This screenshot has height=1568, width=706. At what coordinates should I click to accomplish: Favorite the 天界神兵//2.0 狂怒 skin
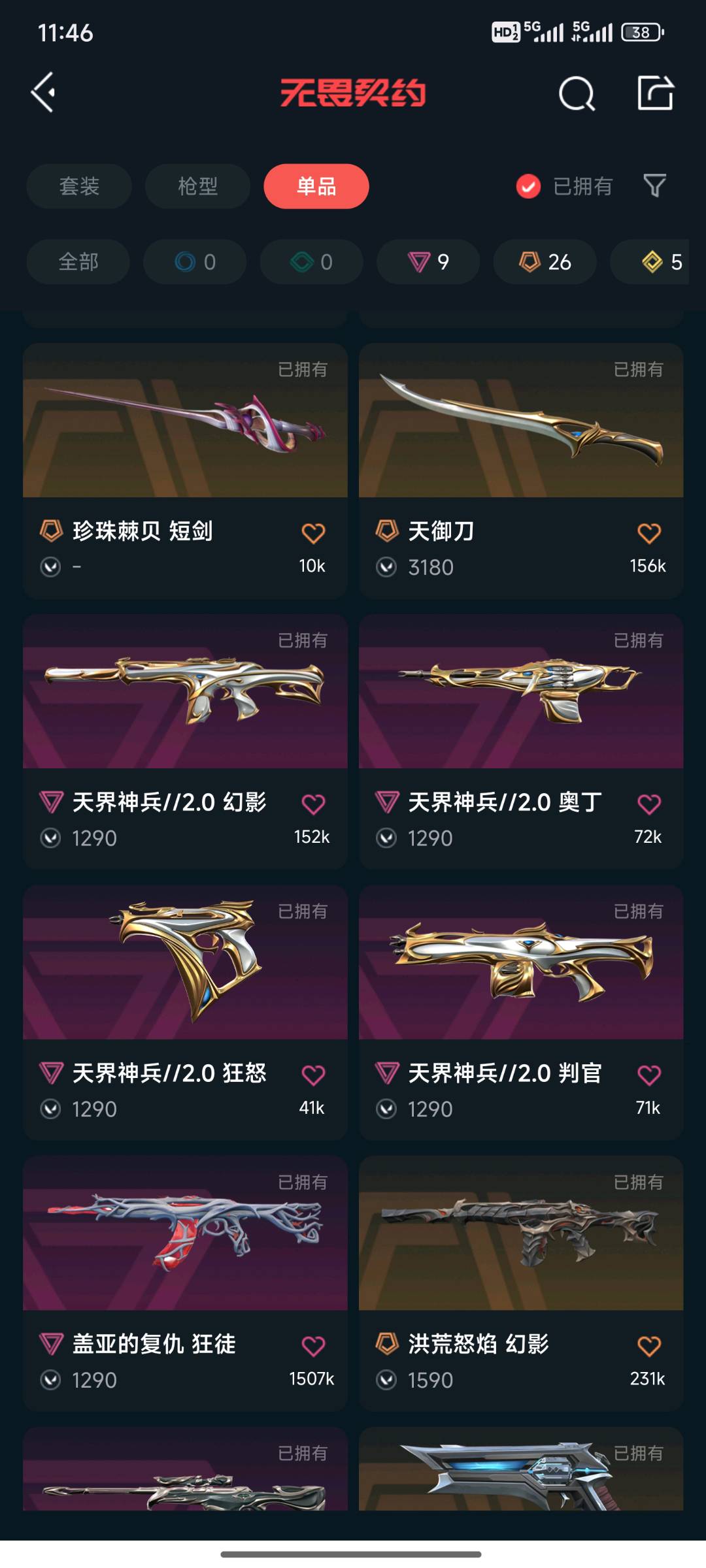tap(313, 1075)
